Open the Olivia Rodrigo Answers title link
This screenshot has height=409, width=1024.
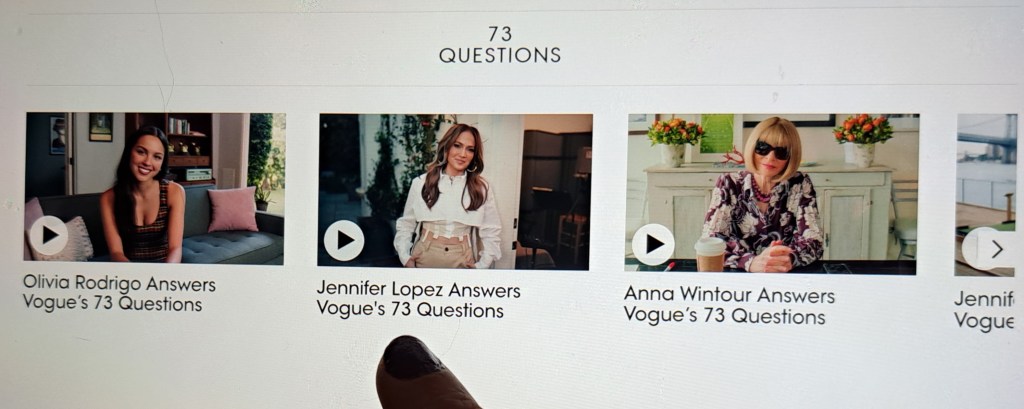tap(118, 293)
